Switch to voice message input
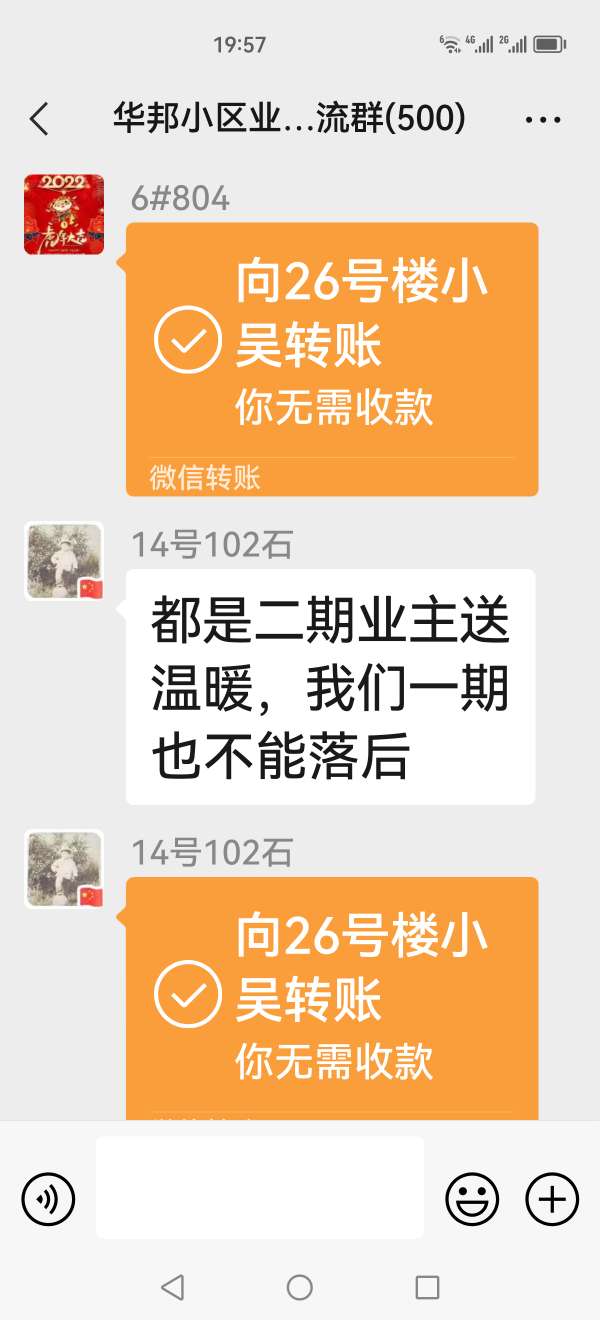 click(x=48, y=1197)
